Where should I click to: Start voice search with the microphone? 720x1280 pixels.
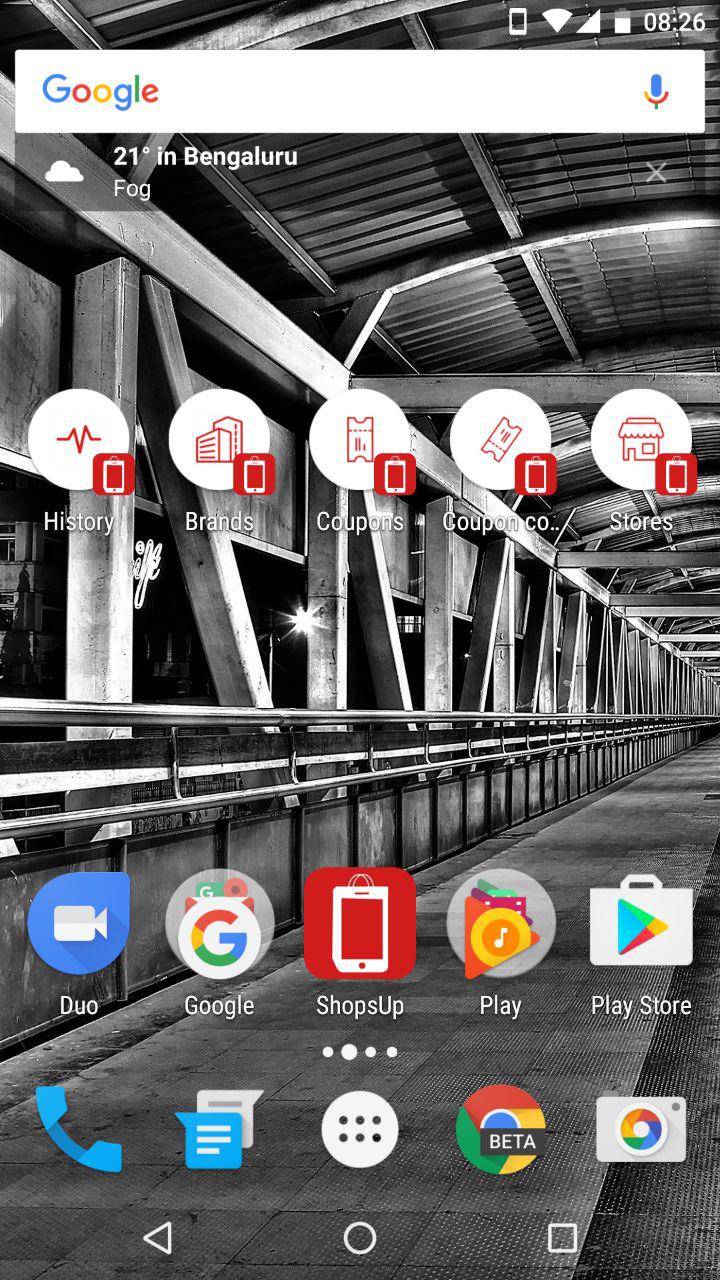(655, 92)
